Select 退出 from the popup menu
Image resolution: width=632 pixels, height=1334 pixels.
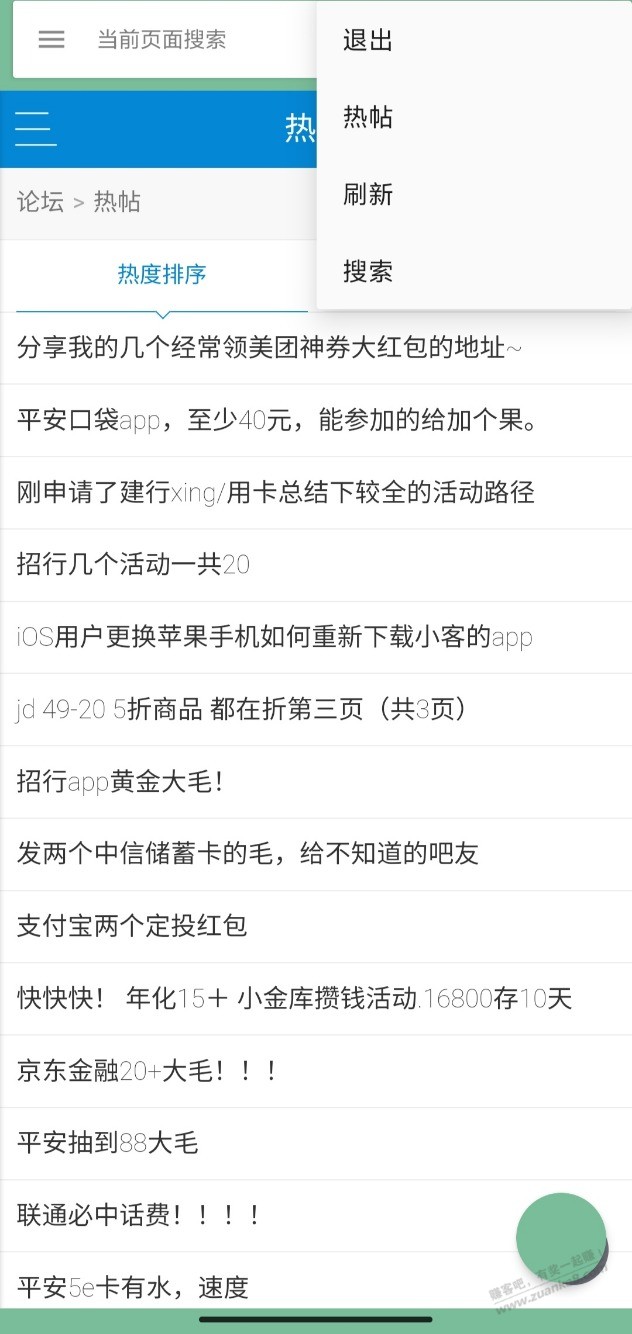point(368,41)
